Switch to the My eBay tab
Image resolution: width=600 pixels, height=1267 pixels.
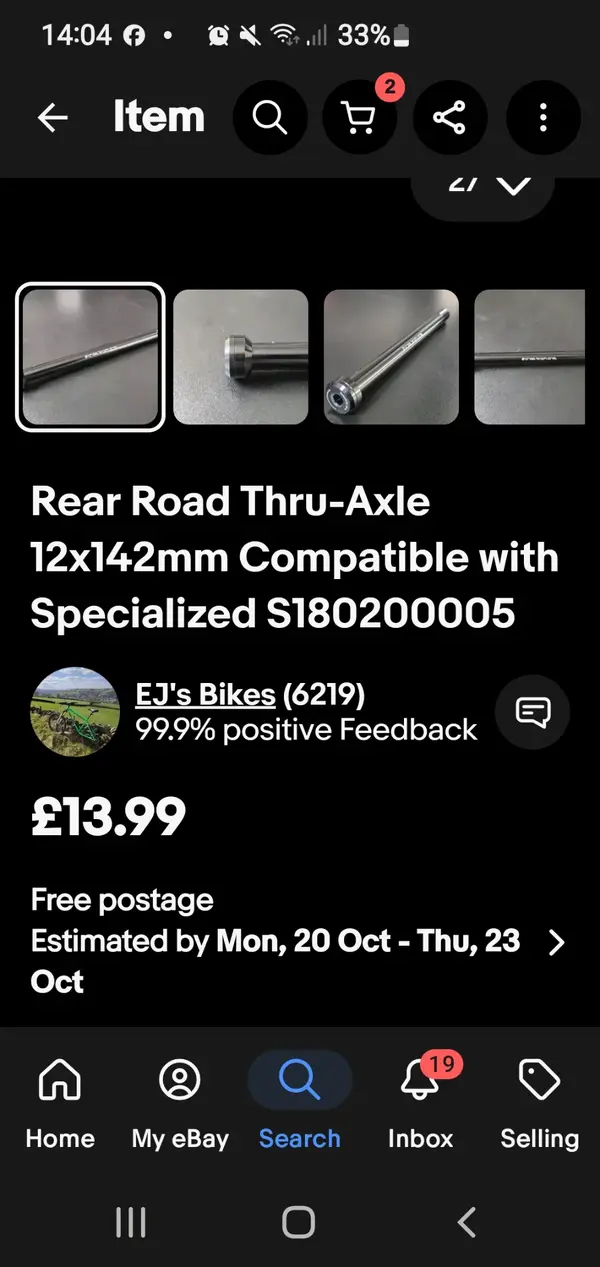coord(180,1103)
